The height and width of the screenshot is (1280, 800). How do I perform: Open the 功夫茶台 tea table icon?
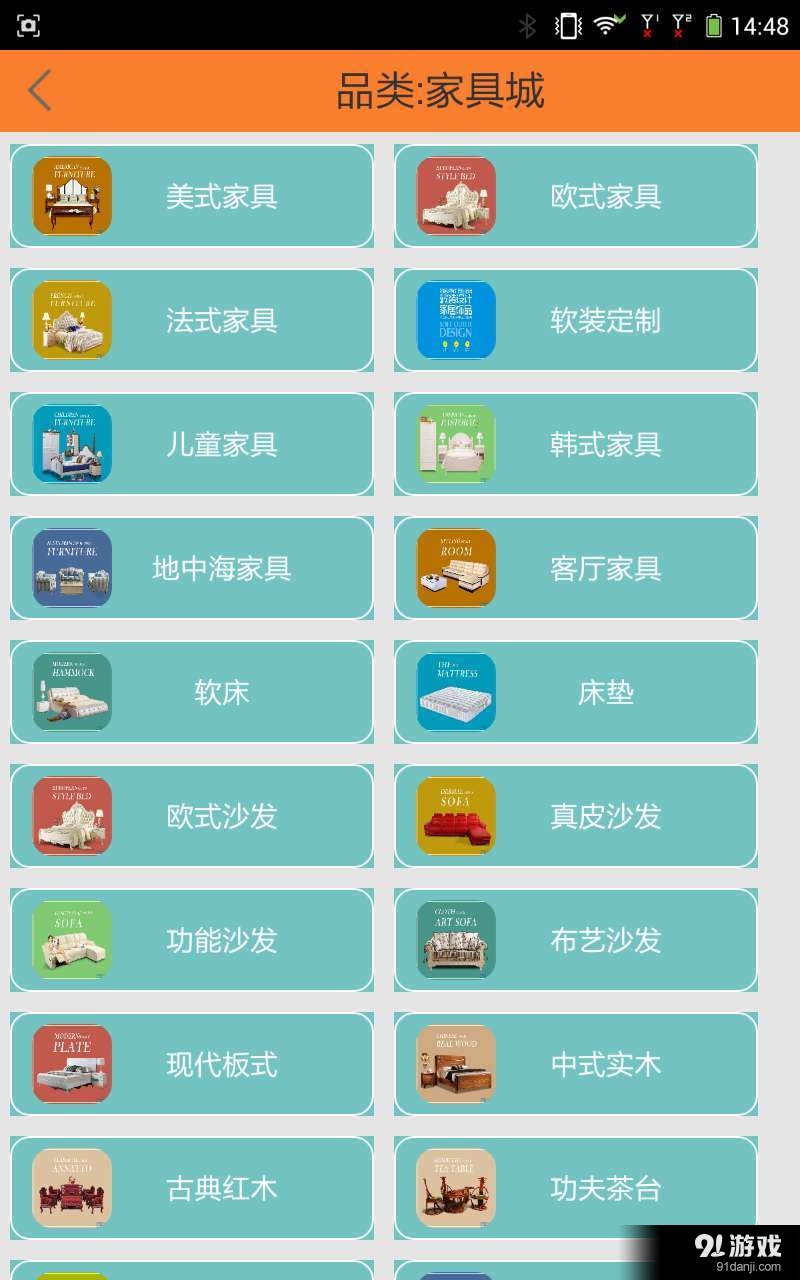(453, 1188)
